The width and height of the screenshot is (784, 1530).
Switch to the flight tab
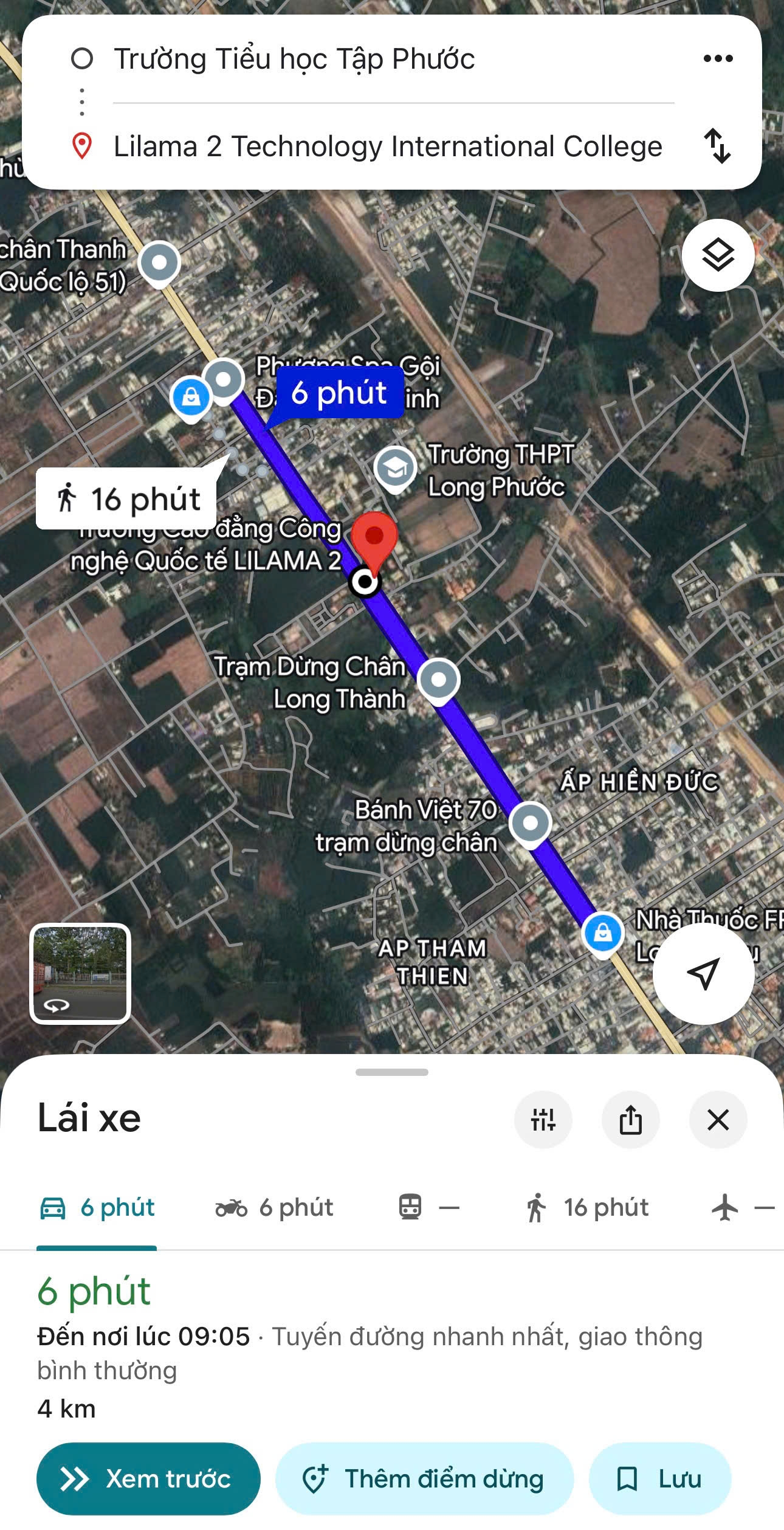(743, 1207)
